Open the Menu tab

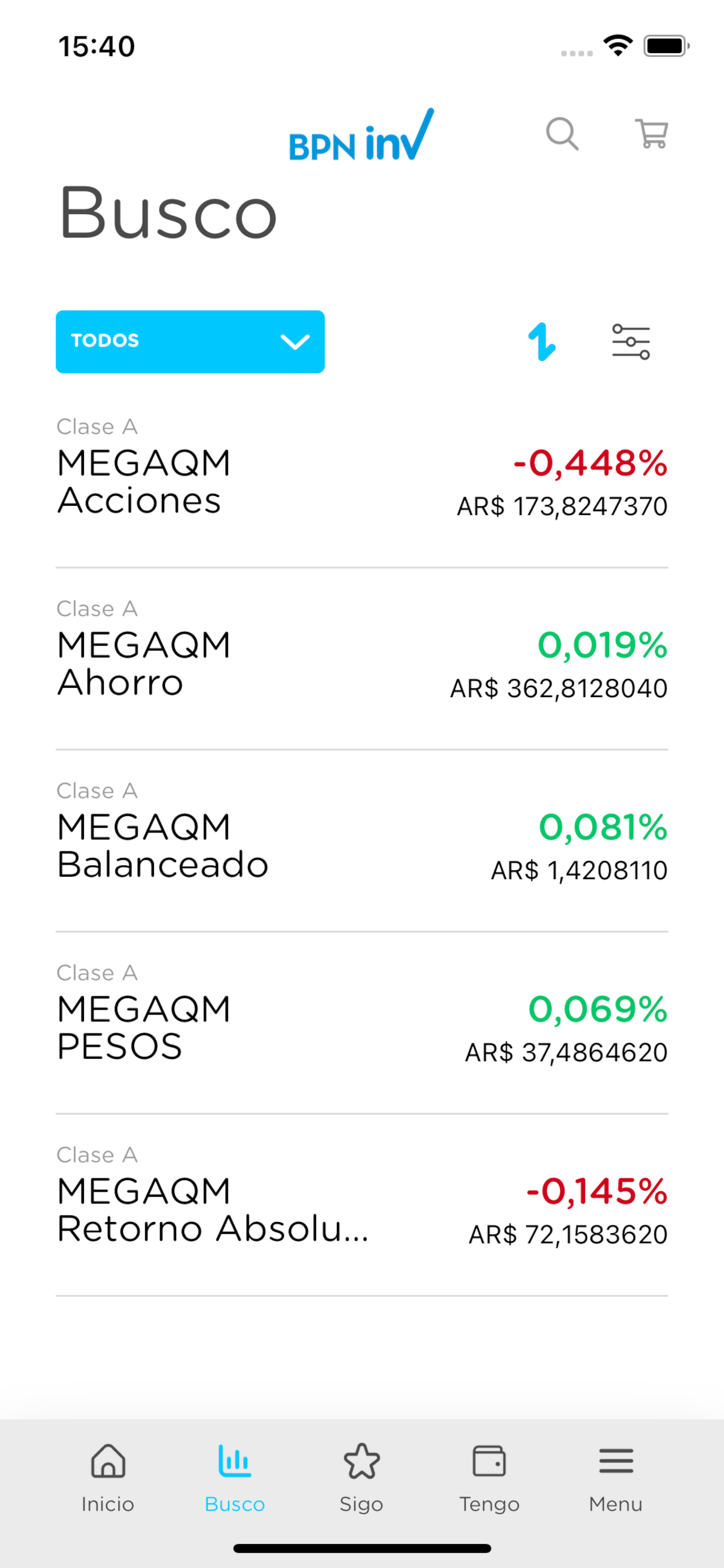pyautogui.click(x=616, y=1478)
